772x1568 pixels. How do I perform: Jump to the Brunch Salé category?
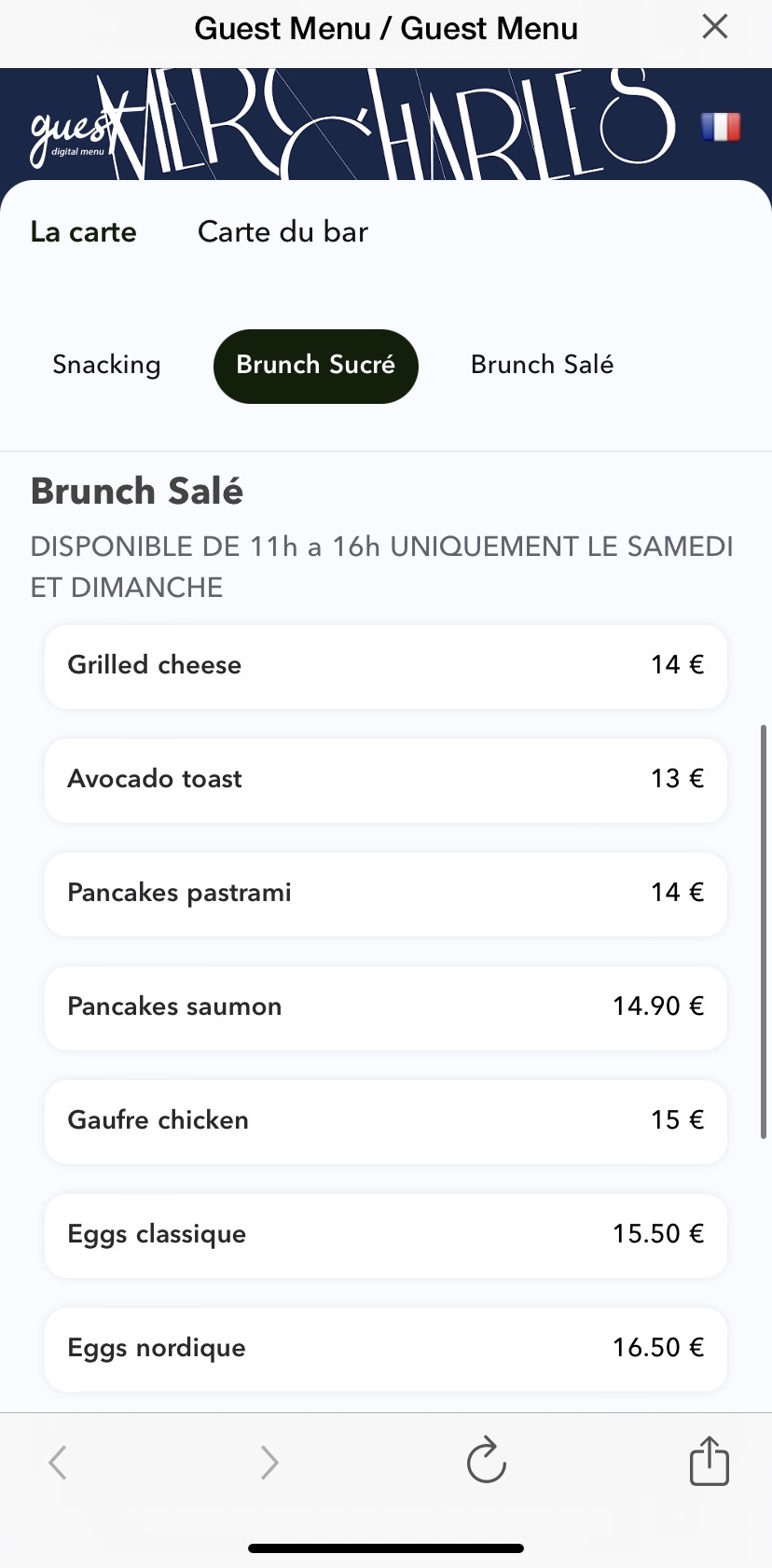pos(542,365)
